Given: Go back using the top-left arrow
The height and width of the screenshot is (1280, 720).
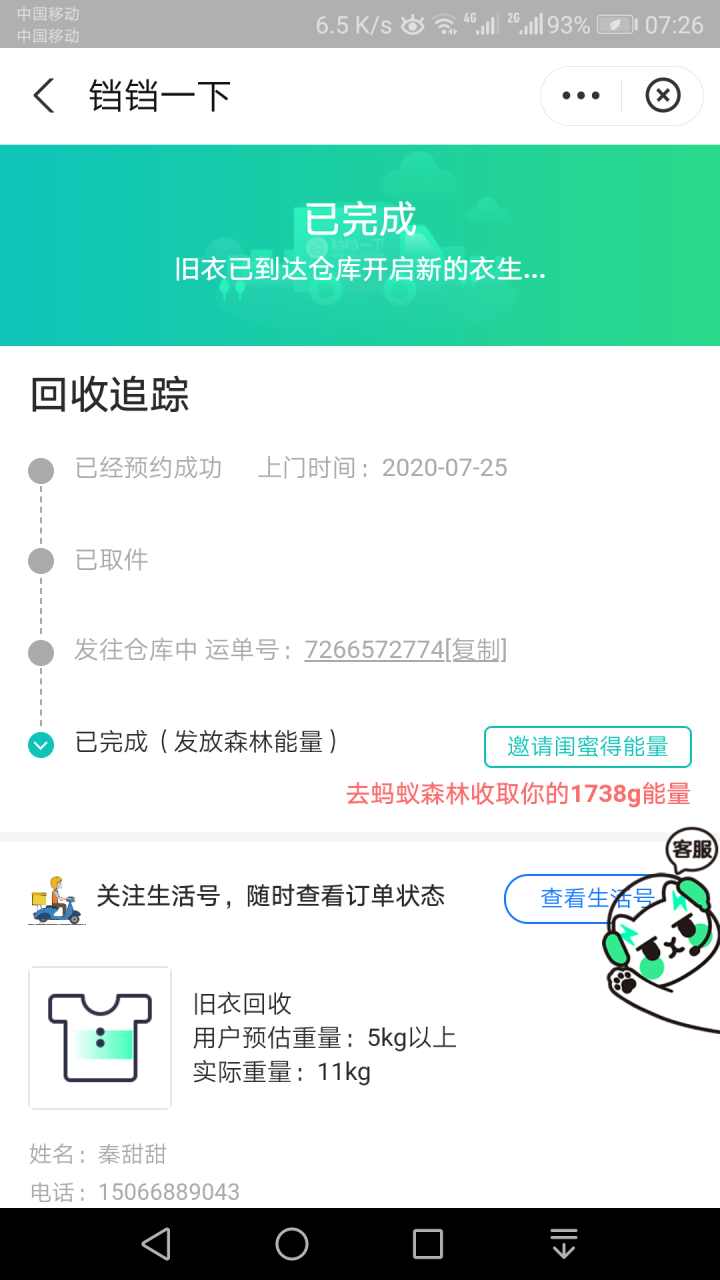Looking at the screenshot, I should click(43, 96).
